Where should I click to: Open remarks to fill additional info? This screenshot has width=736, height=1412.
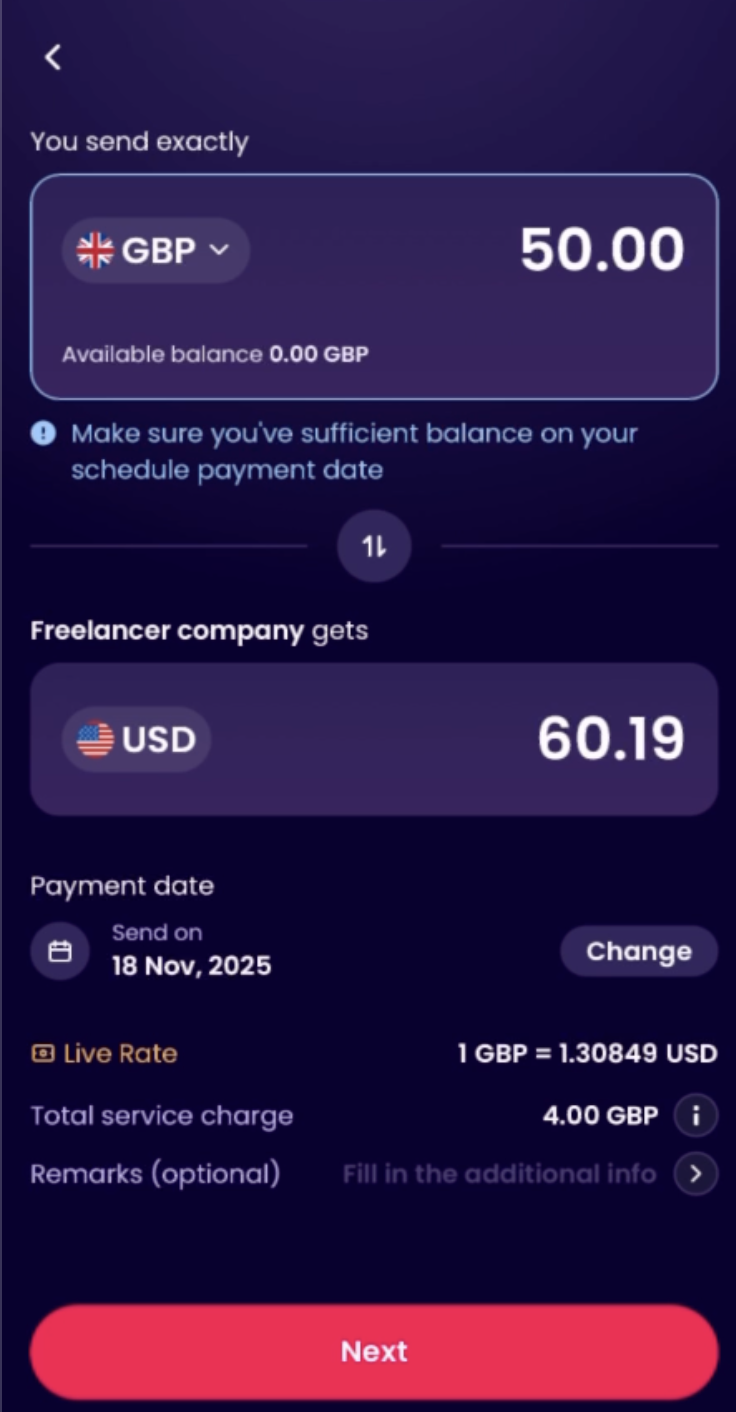coord(696,1174)
